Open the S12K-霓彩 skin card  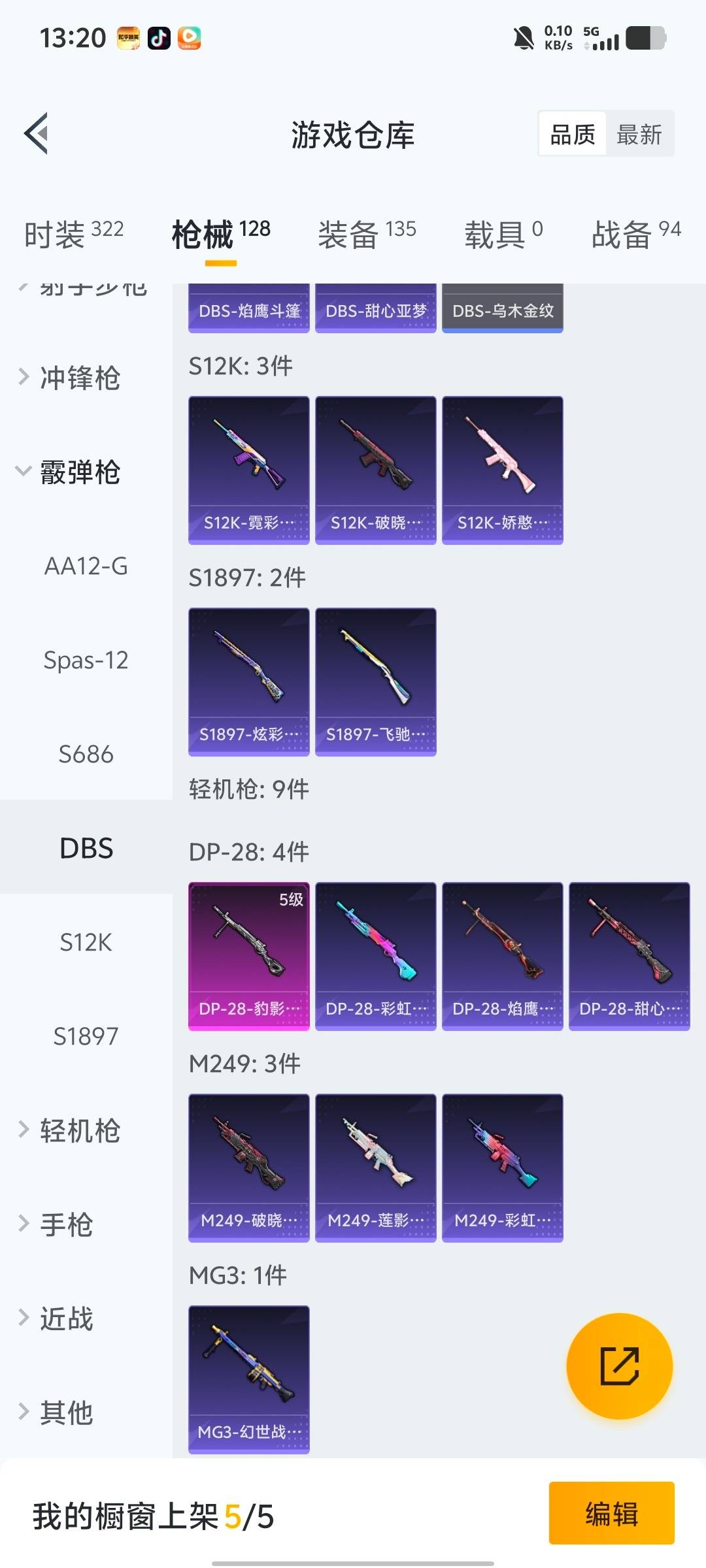click(248, 470)
